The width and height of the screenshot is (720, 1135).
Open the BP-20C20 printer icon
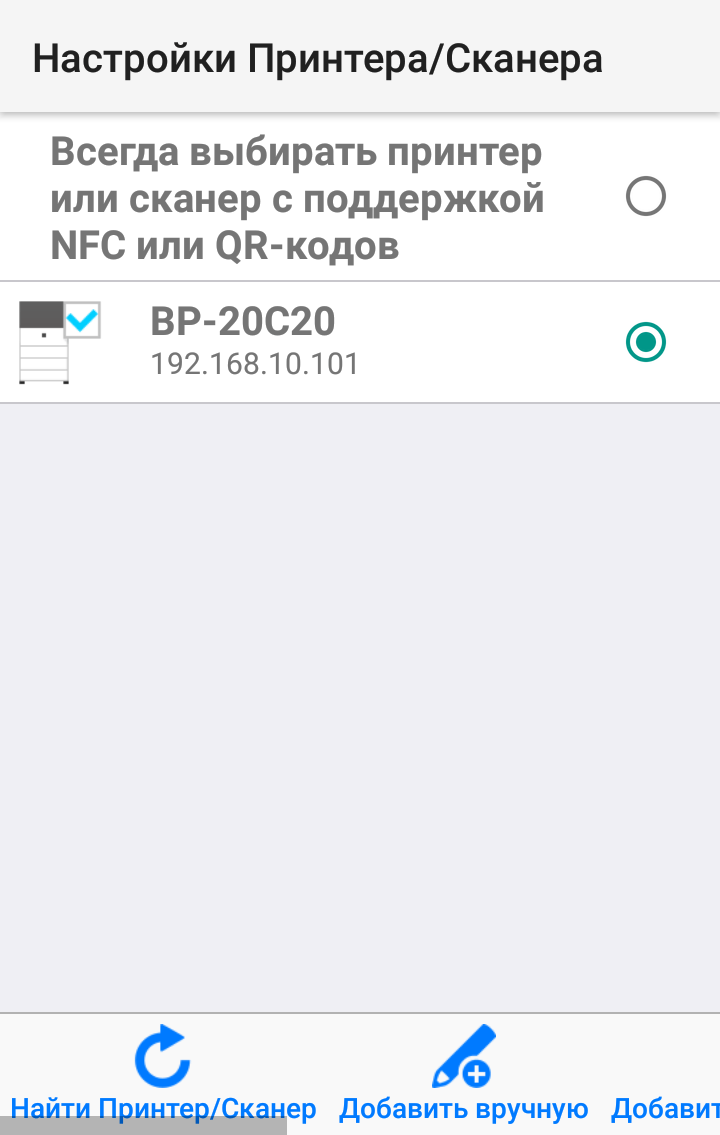click(58, 342)
